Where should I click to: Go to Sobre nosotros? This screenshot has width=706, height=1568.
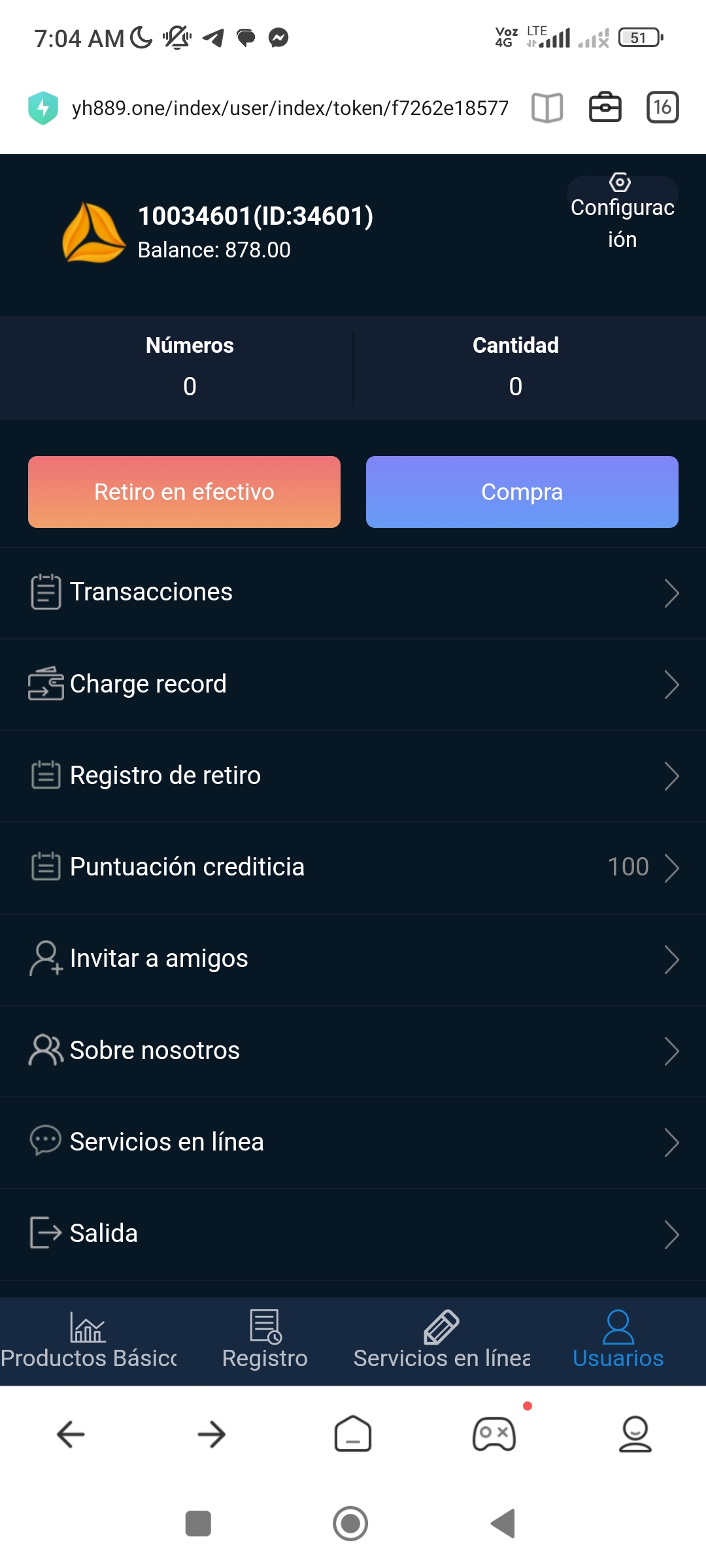[x=353, y=1051]
